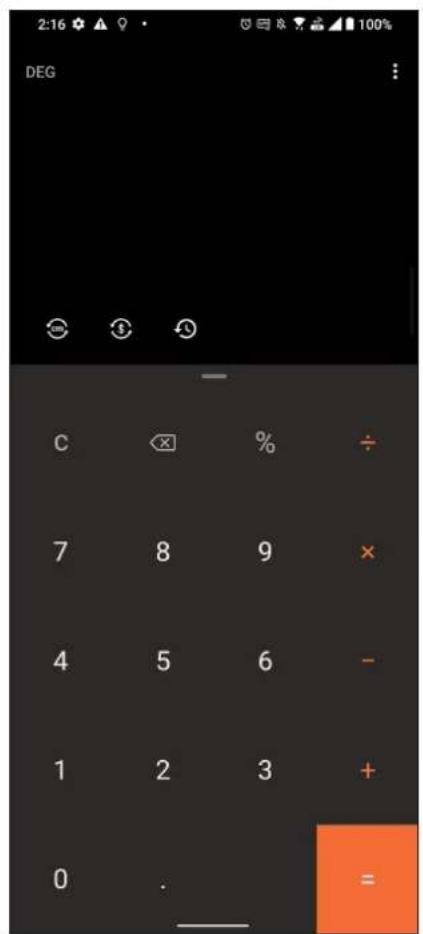
Task: Enter digit 5
Action: [163, 661]
